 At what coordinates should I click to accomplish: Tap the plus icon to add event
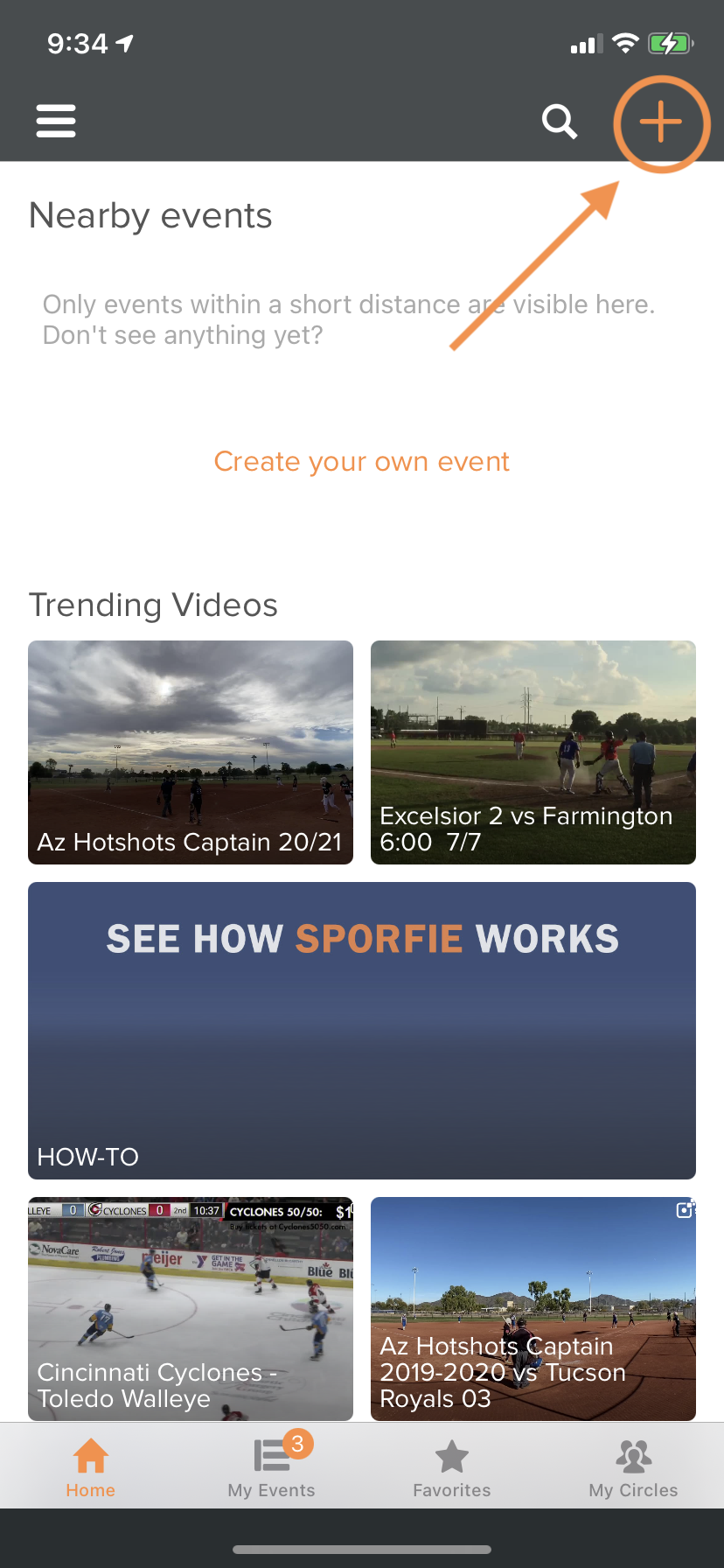tap(660, 122)
